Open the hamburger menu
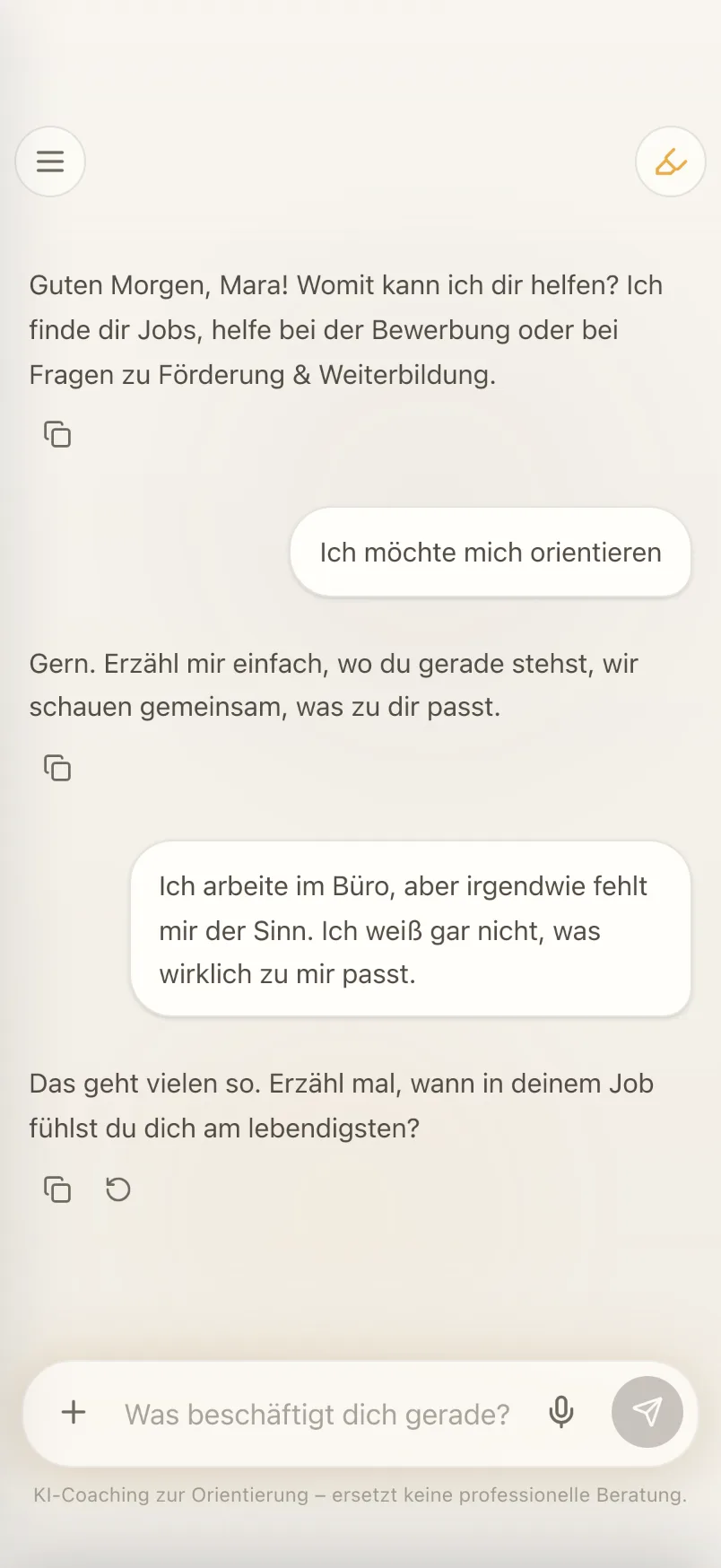 pos(50,161)
